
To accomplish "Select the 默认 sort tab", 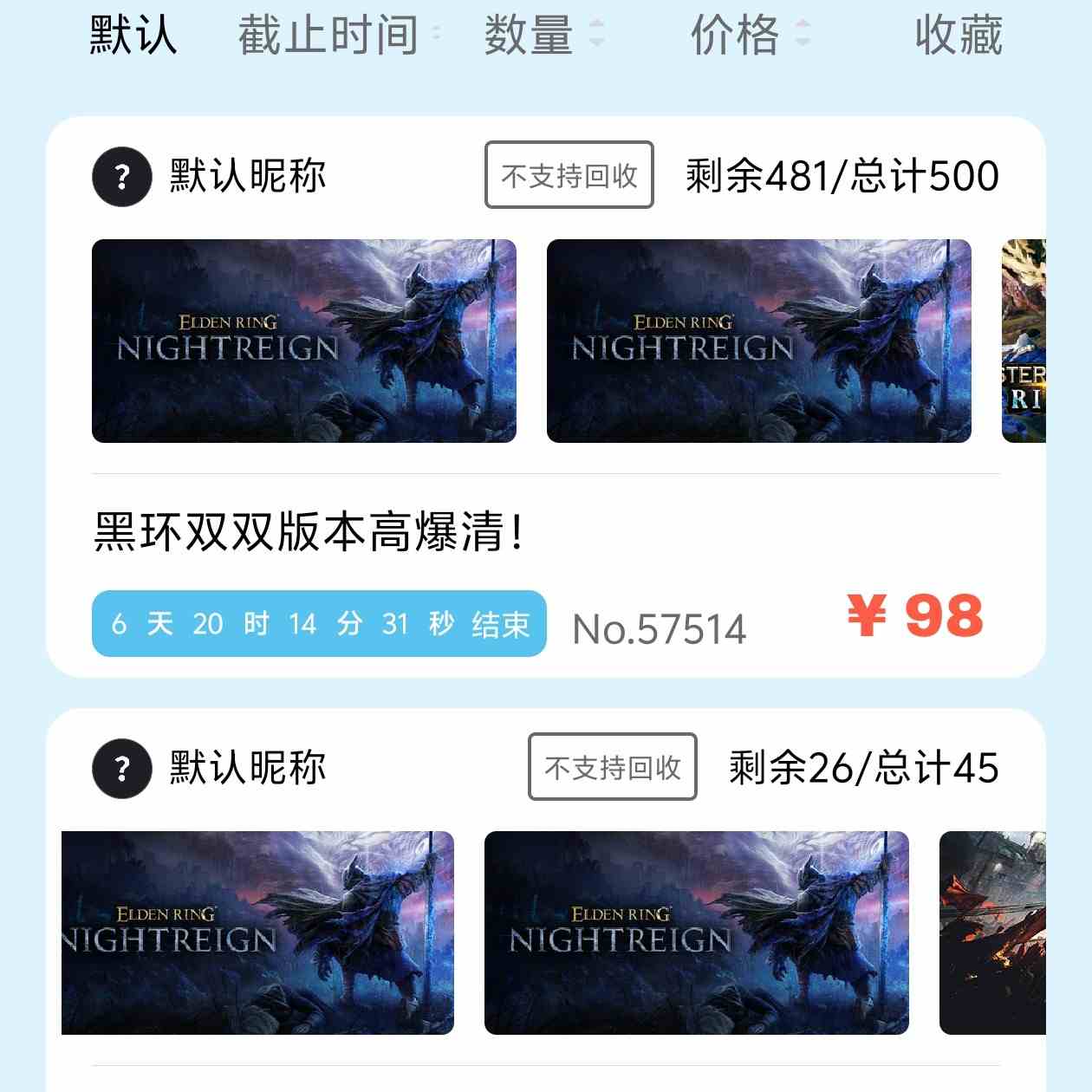I will [133, 36].
